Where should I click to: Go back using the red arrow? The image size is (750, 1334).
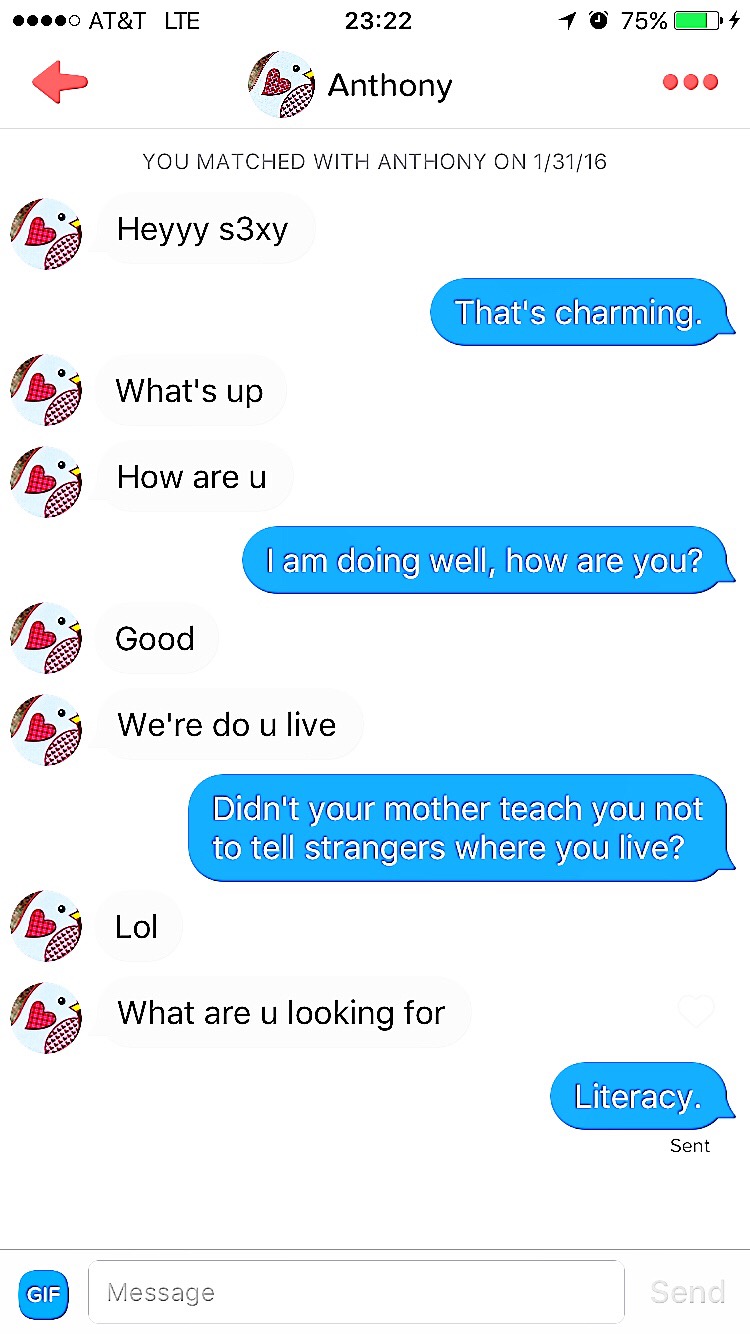60,83
